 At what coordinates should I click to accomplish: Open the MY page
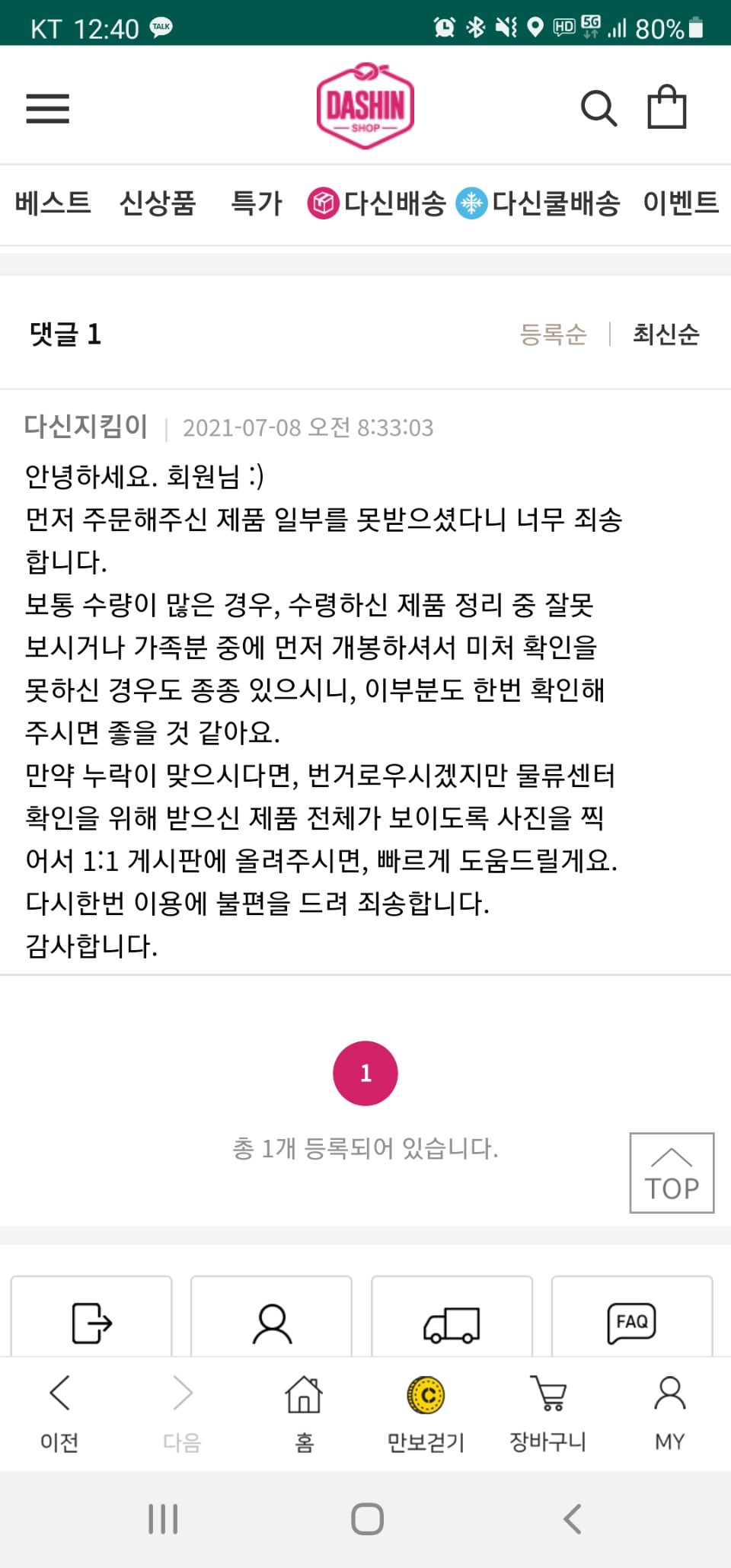pyautogui.click(x=669, y=1411)
